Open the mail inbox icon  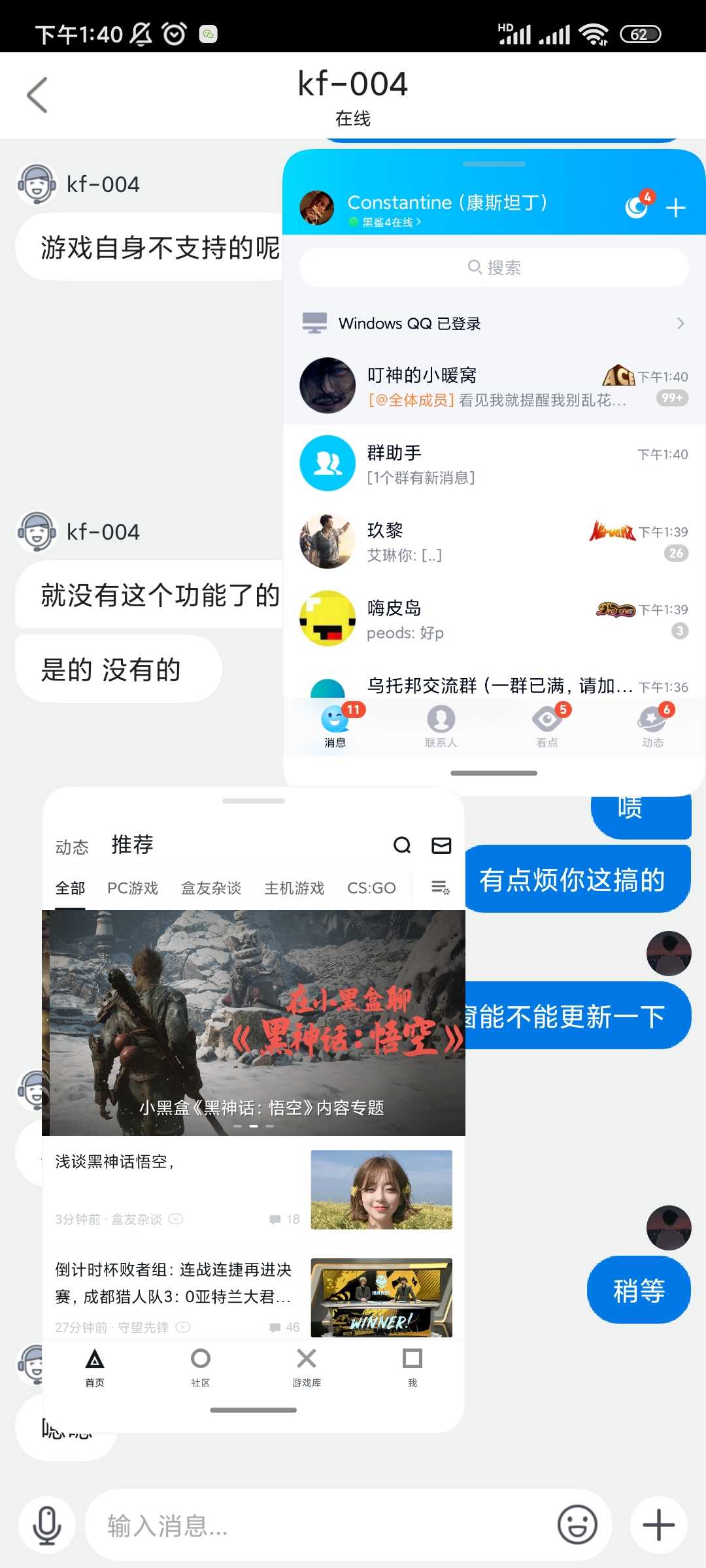point(442,845)
